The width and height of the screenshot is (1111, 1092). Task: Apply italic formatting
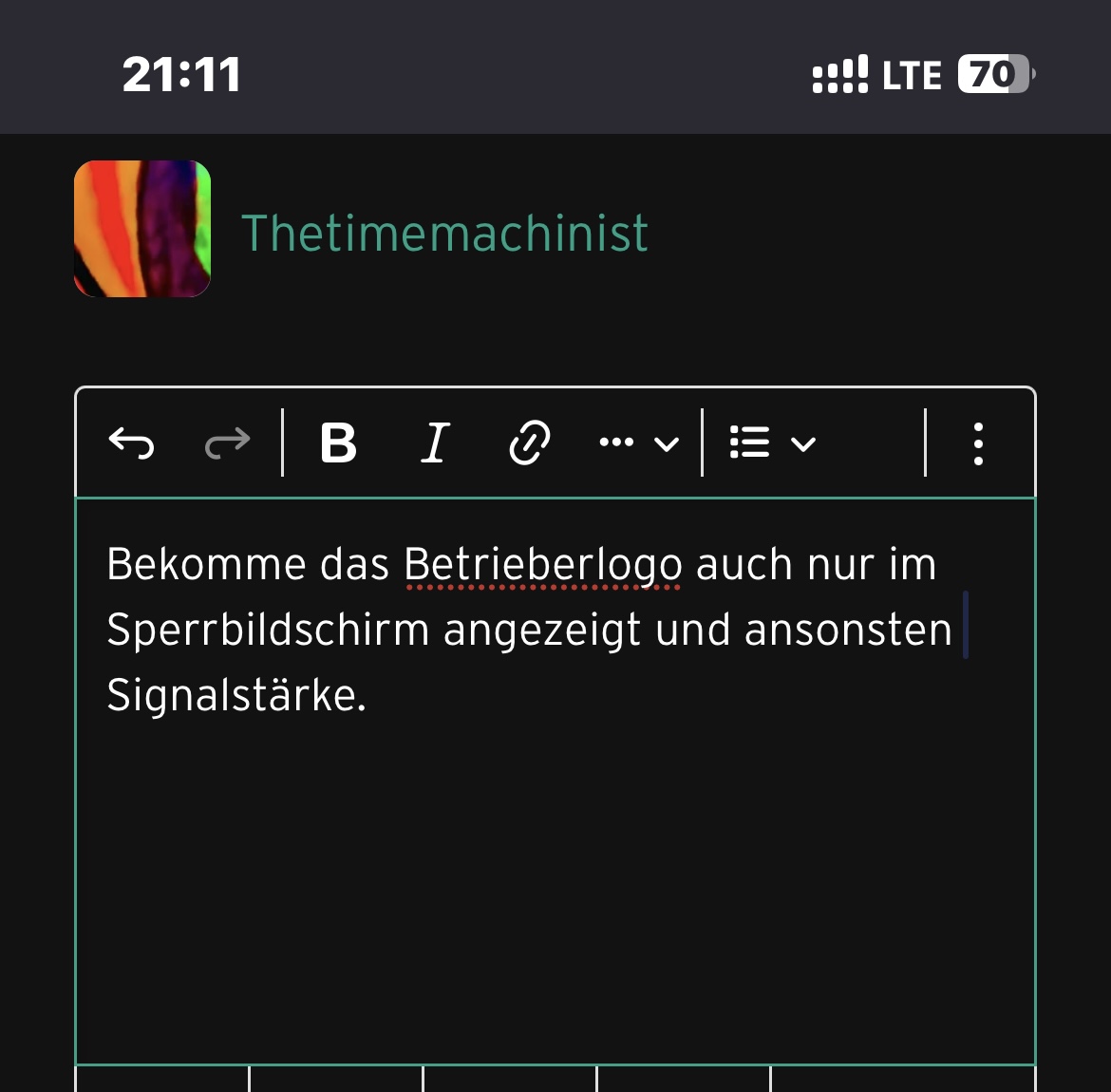[435, 442]
